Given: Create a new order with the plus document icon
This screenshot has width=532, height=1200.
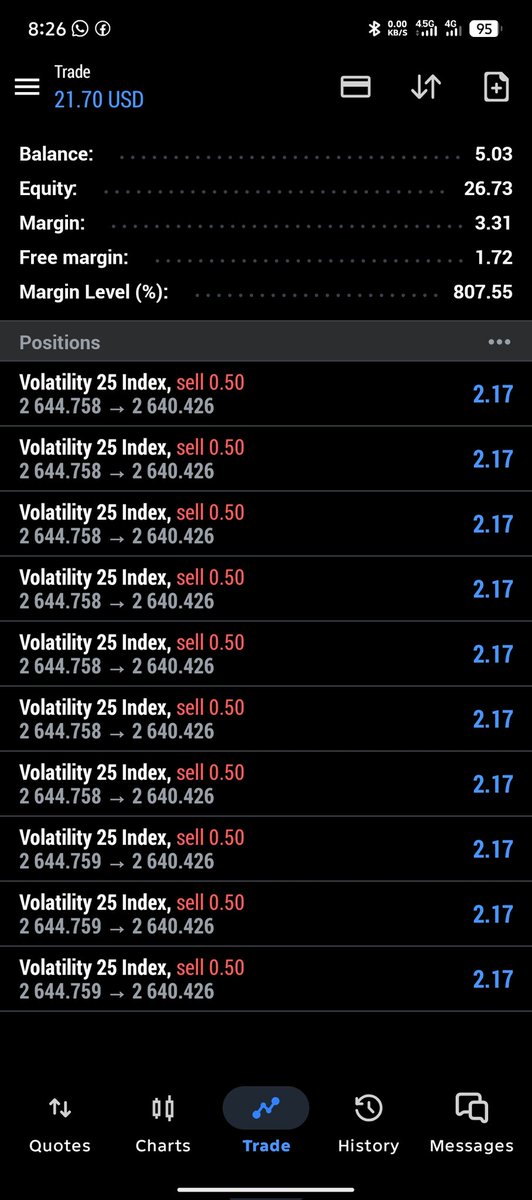Looking at the screenshot, I should click(496, 87).
